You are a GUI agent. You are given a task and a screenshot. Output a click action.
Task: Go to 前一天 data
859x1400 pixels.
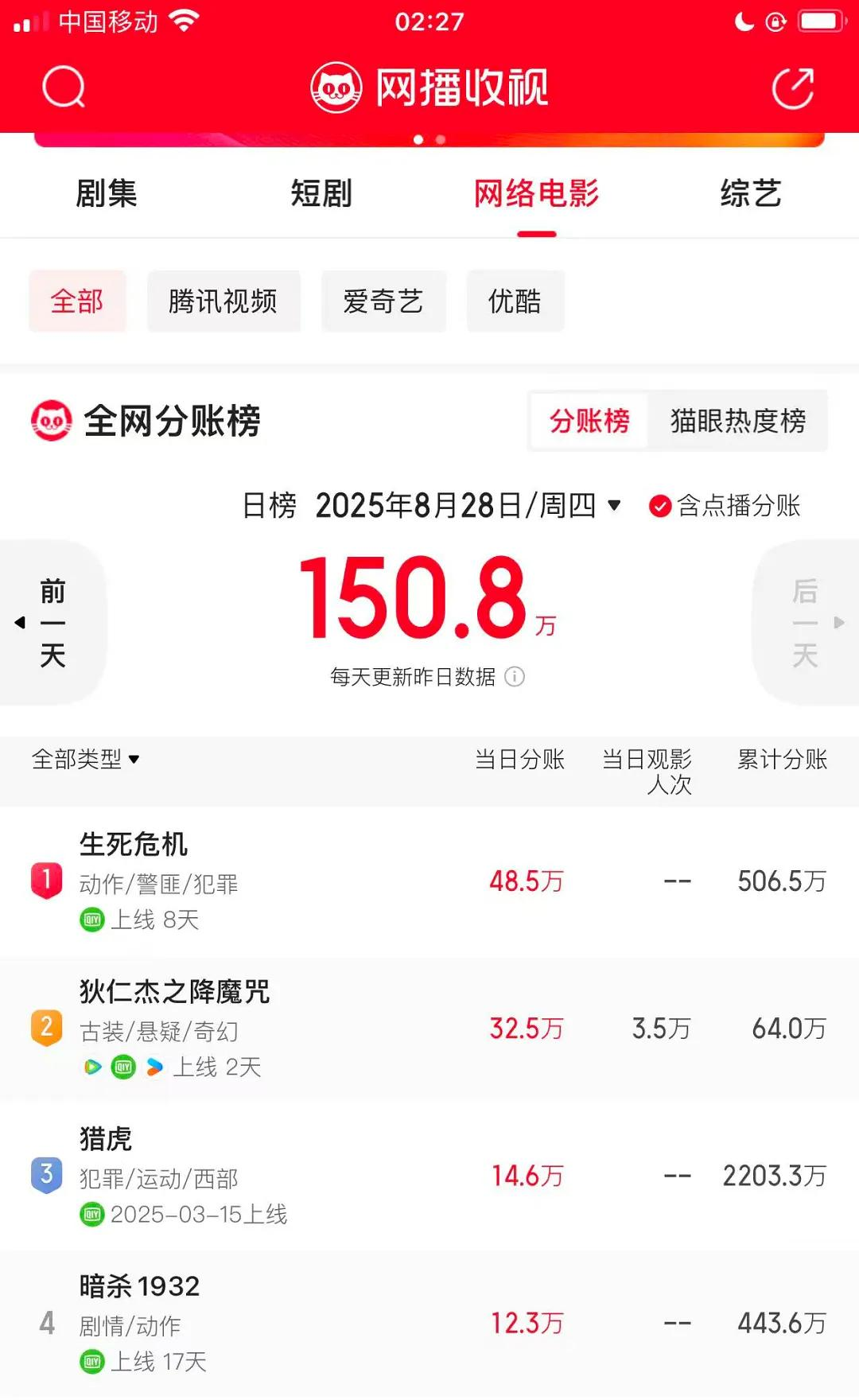click(52, 623)
